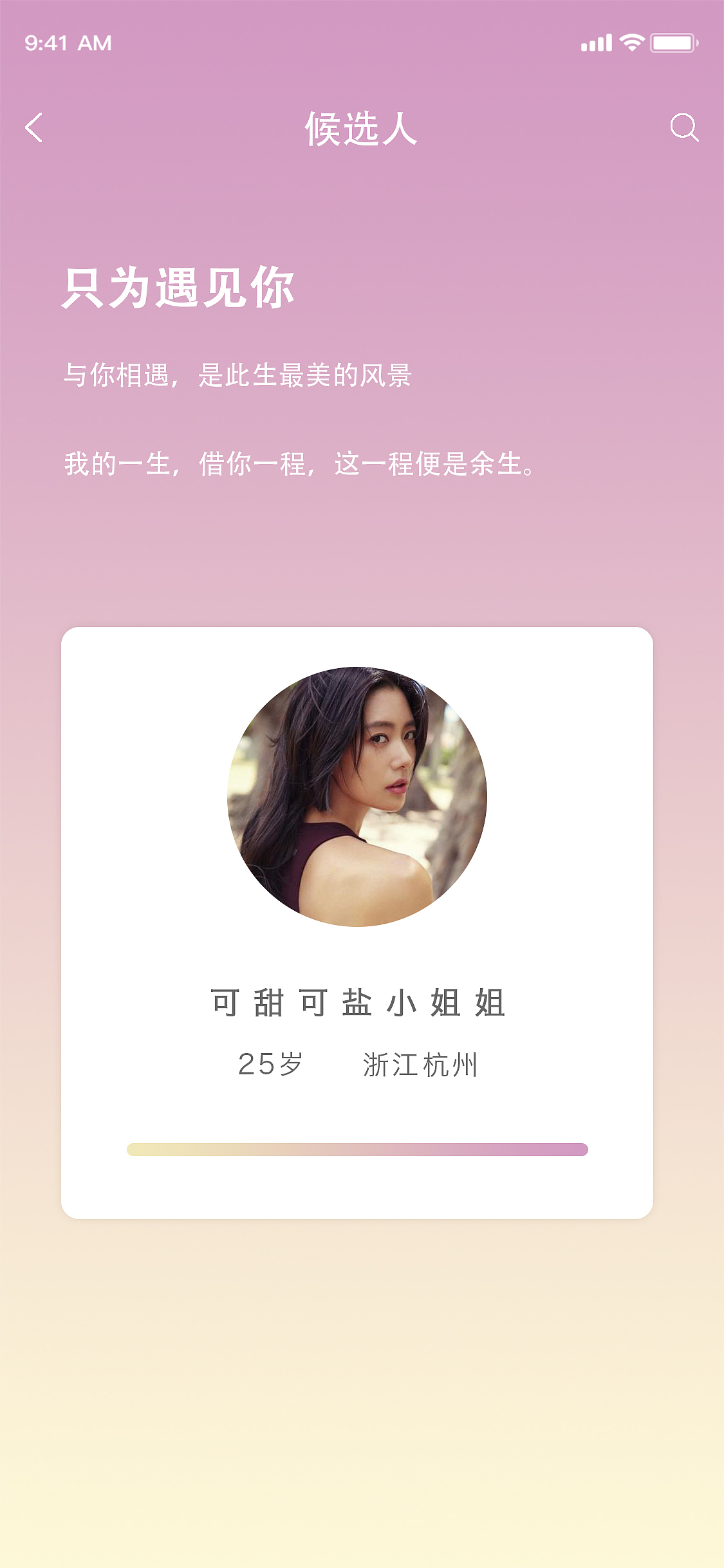
Task: Tap the 9:41 AM clock display
Action: 66,42
